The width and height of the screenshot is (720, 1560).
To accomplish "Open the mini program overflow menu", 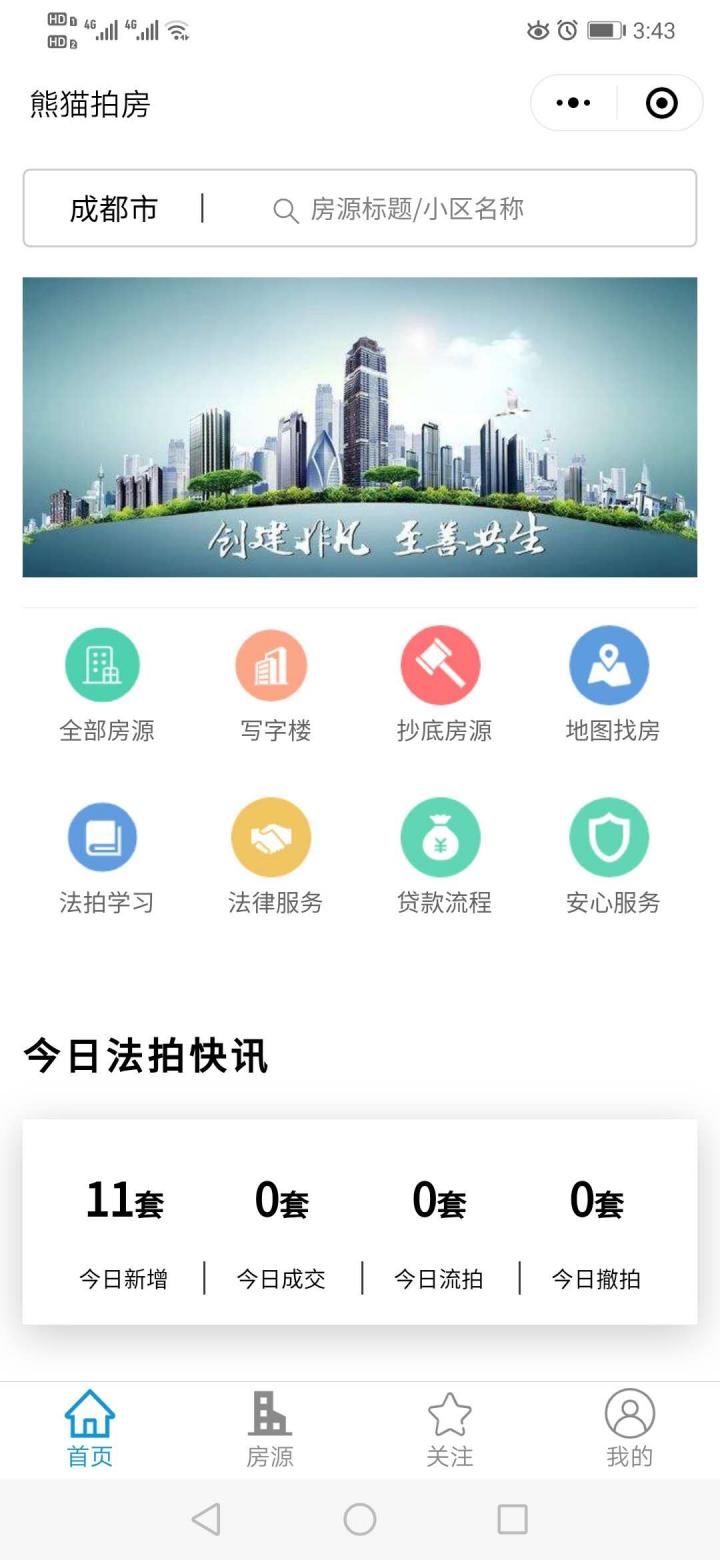I will point(573,103).
